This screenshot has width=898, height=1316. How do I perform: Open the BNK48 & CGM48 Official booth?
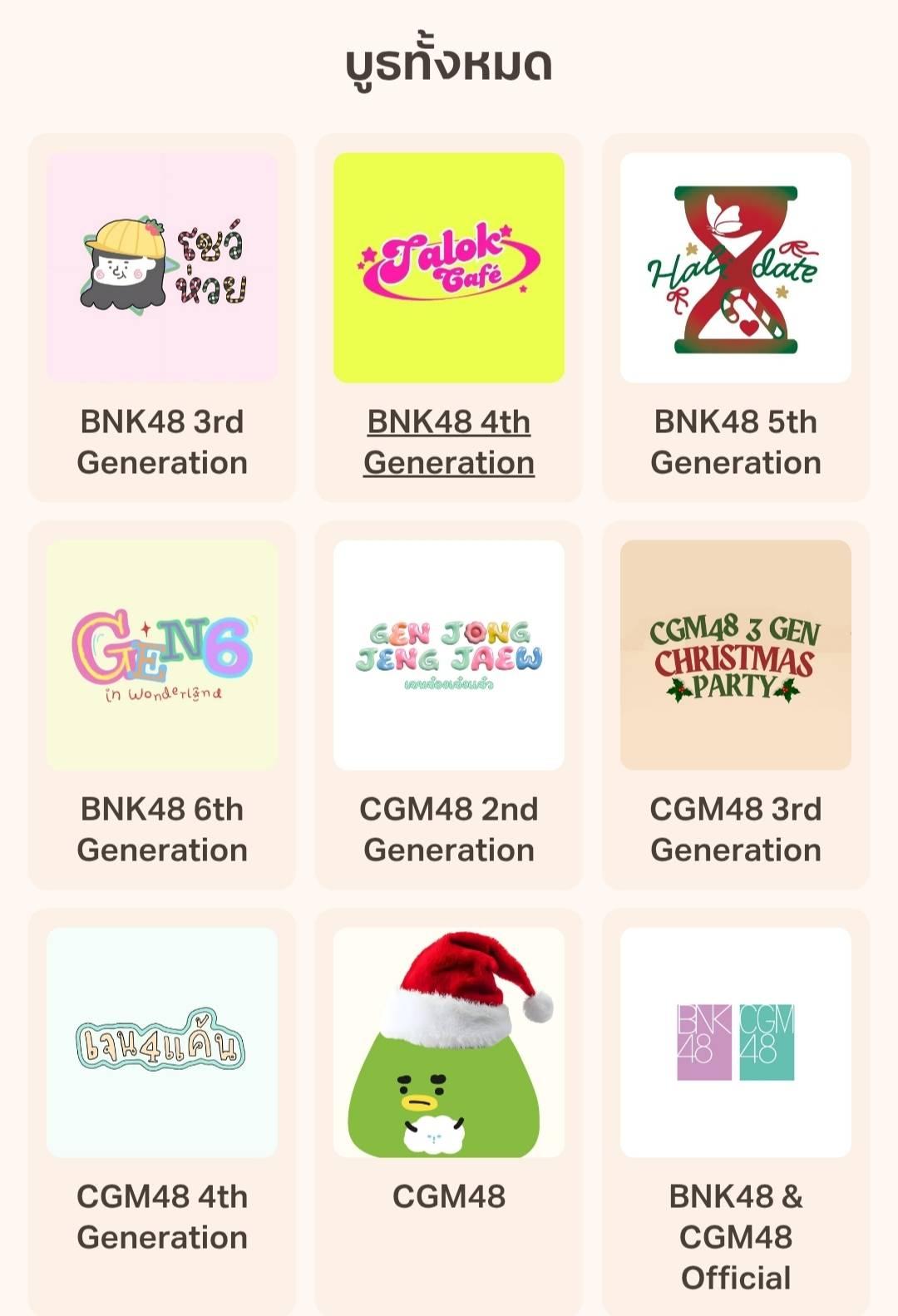(x=736, y=1112)
